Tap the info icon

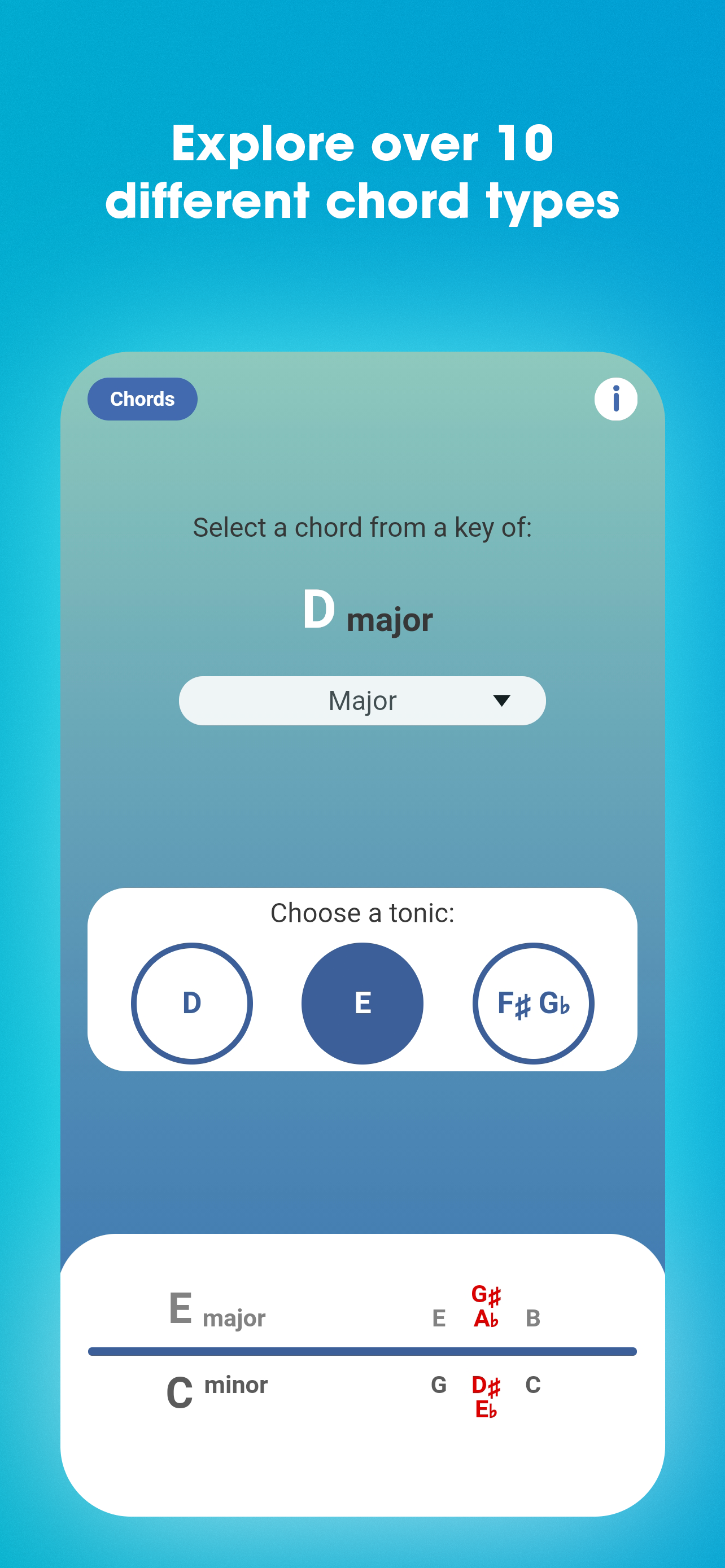point(615,398)
